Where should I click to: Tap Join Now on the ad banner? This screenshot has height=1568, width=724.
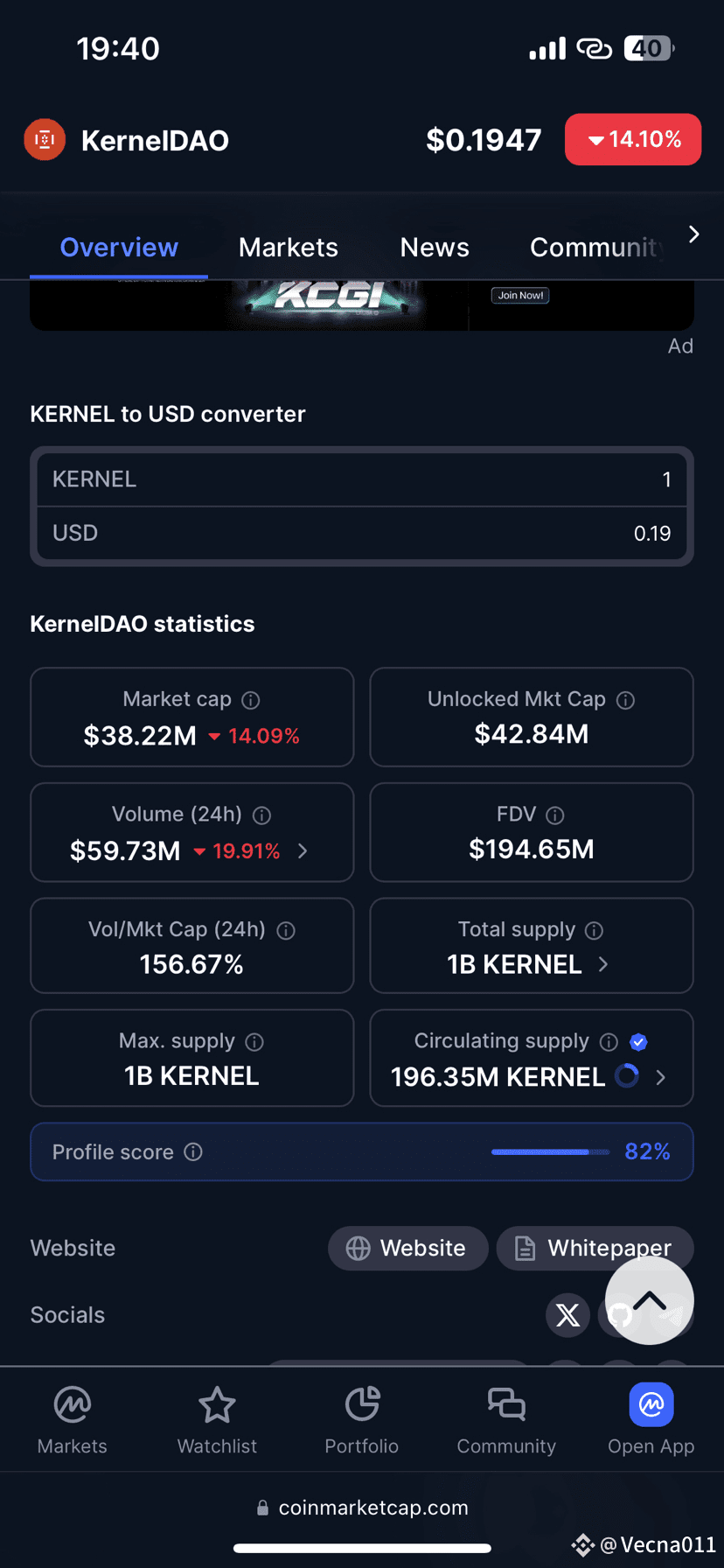(x=520, y=296)
